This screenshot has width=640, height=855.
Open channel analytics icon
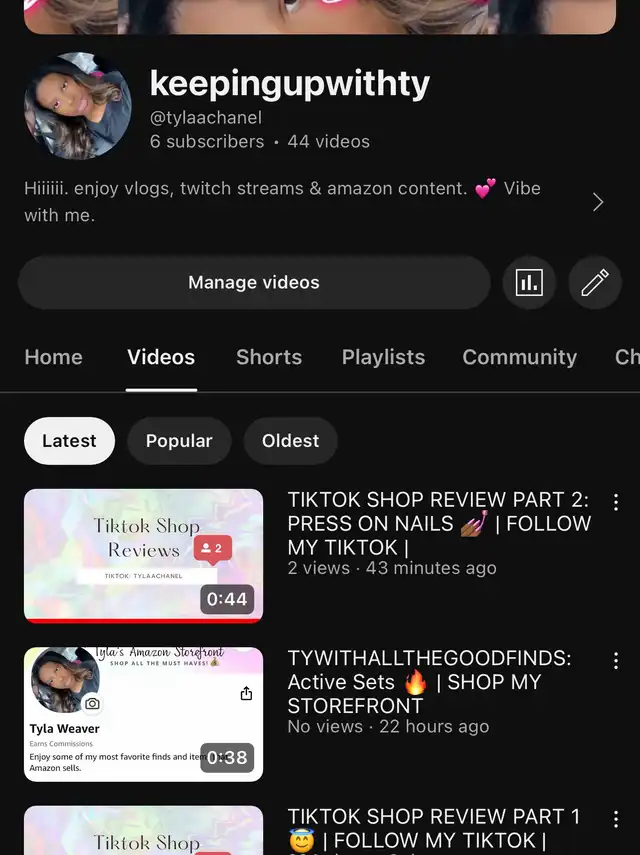tap(528, 283)
